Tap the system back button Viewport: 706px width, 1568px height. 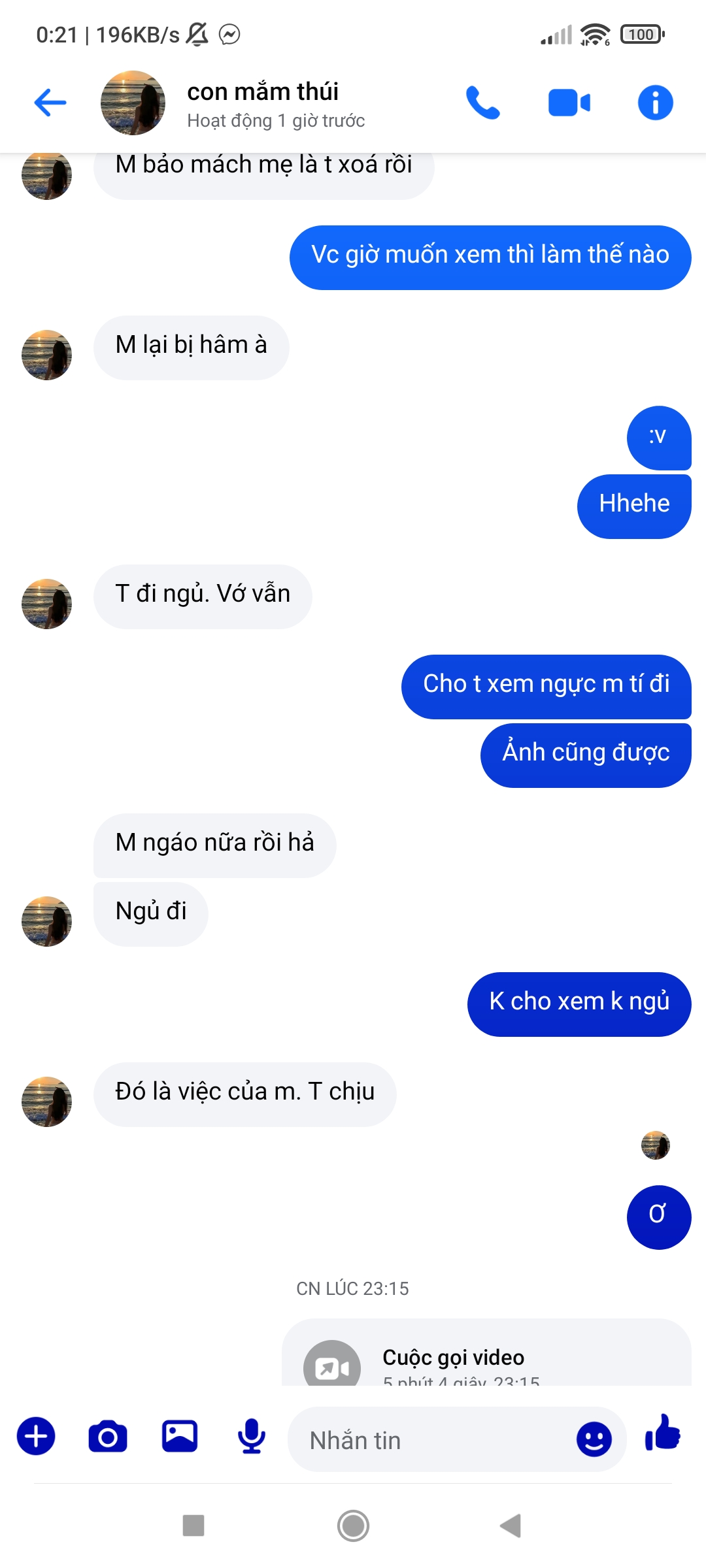point(511,1526)
